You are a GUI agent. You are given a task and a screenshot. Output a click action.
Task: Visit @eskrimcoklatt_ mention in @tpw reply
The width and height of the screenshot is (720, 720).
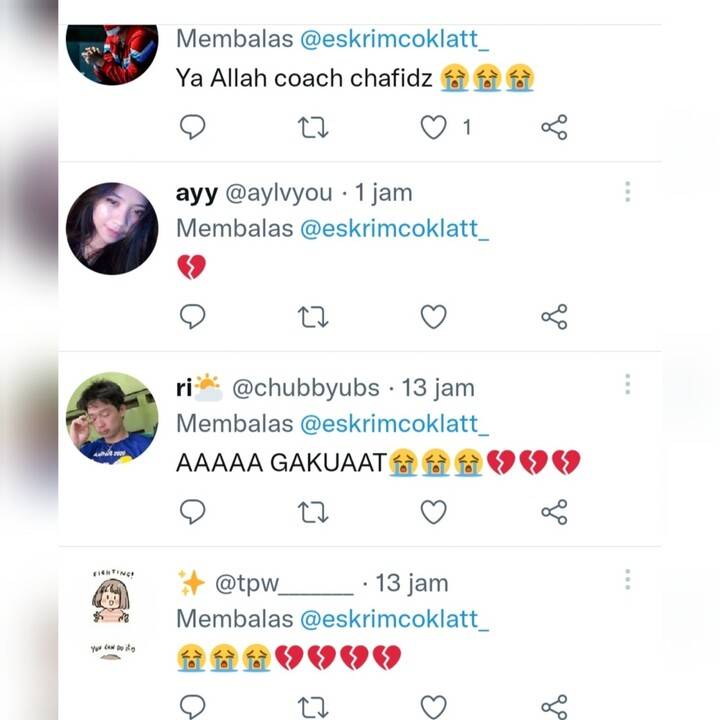[395, 619]
